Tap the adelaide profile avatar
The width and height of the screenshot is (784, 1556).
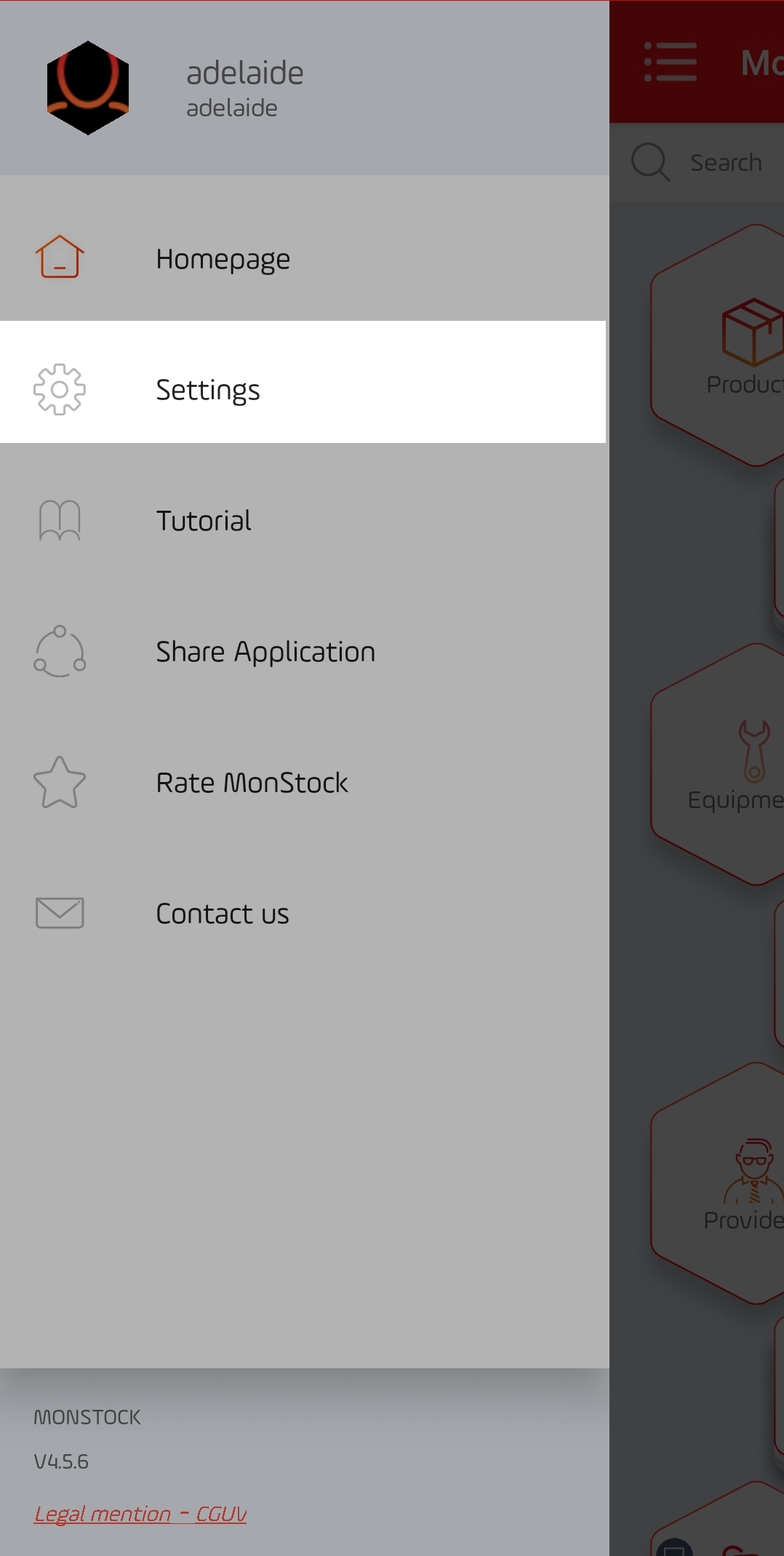[88, 88]
